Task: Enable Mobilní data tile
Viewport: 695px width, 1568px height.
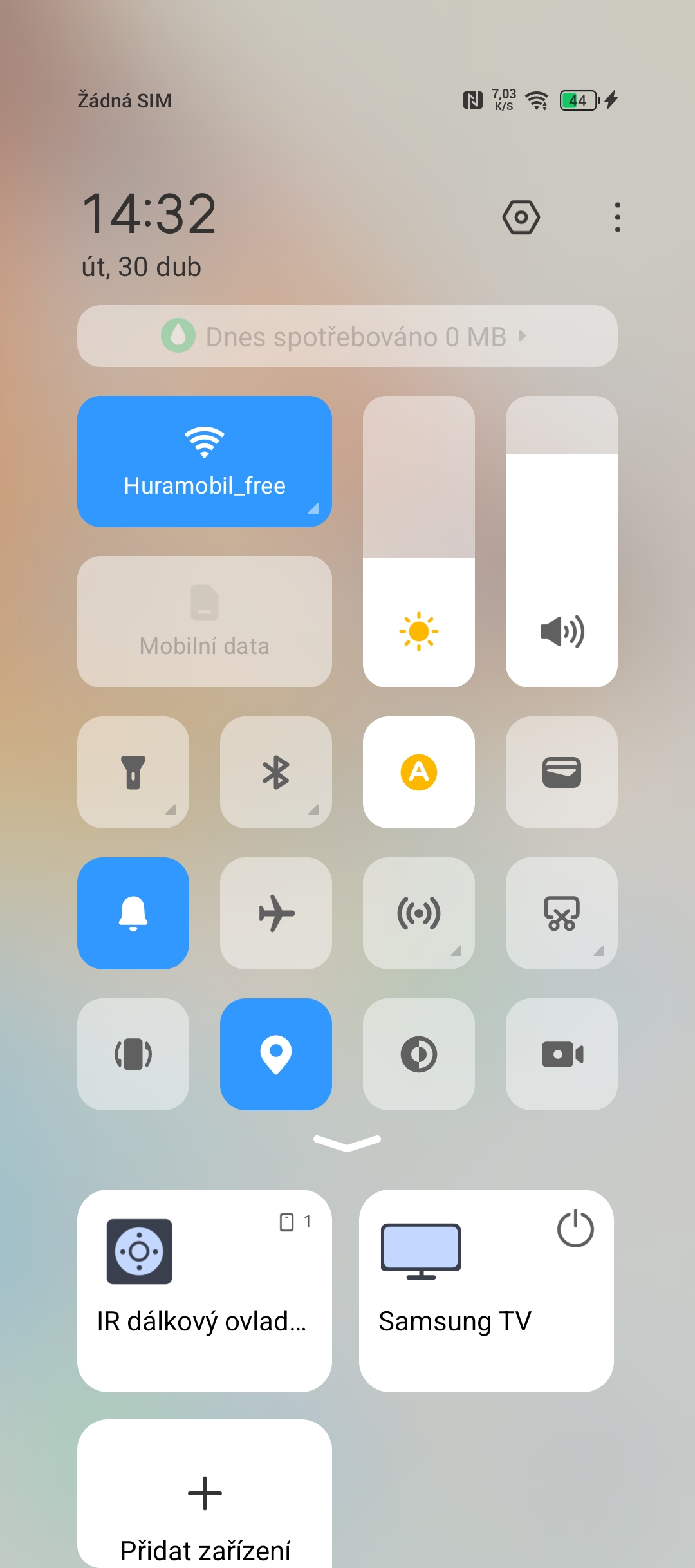Action: click(204, 622)
